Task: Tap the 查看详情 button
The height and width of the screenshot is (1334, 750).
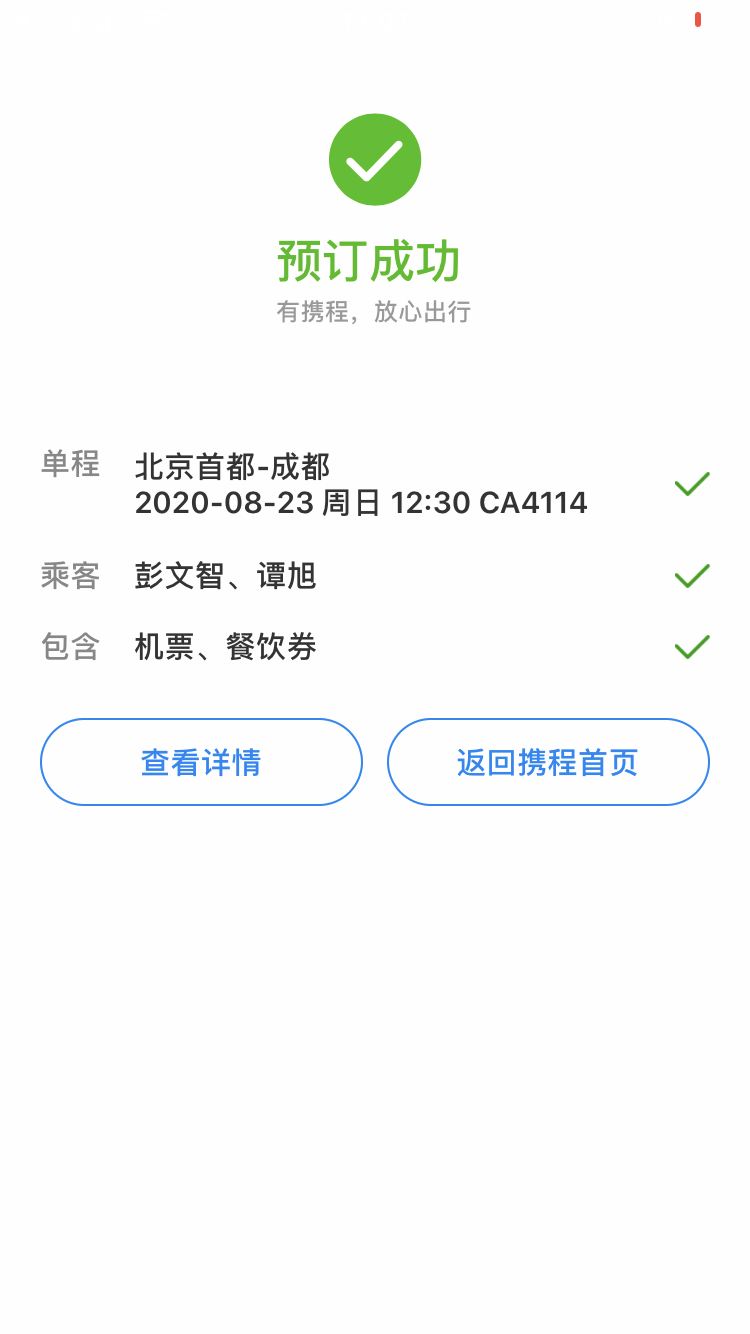Action: 201,762
